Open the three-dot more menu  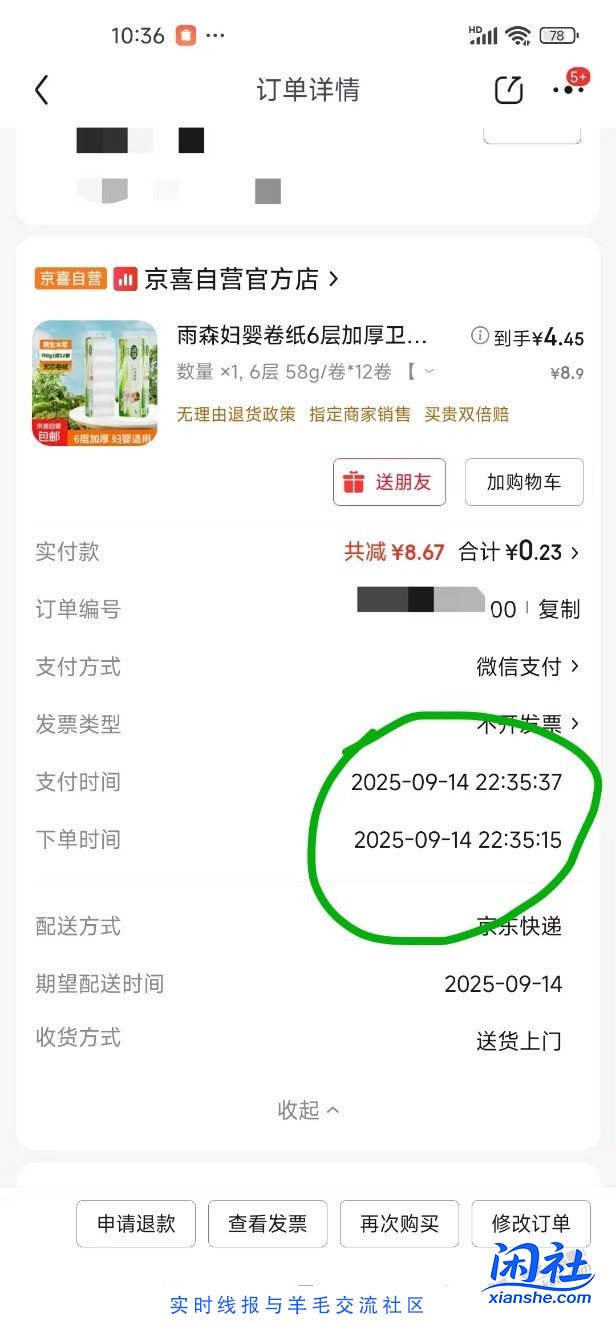point(568,90)
